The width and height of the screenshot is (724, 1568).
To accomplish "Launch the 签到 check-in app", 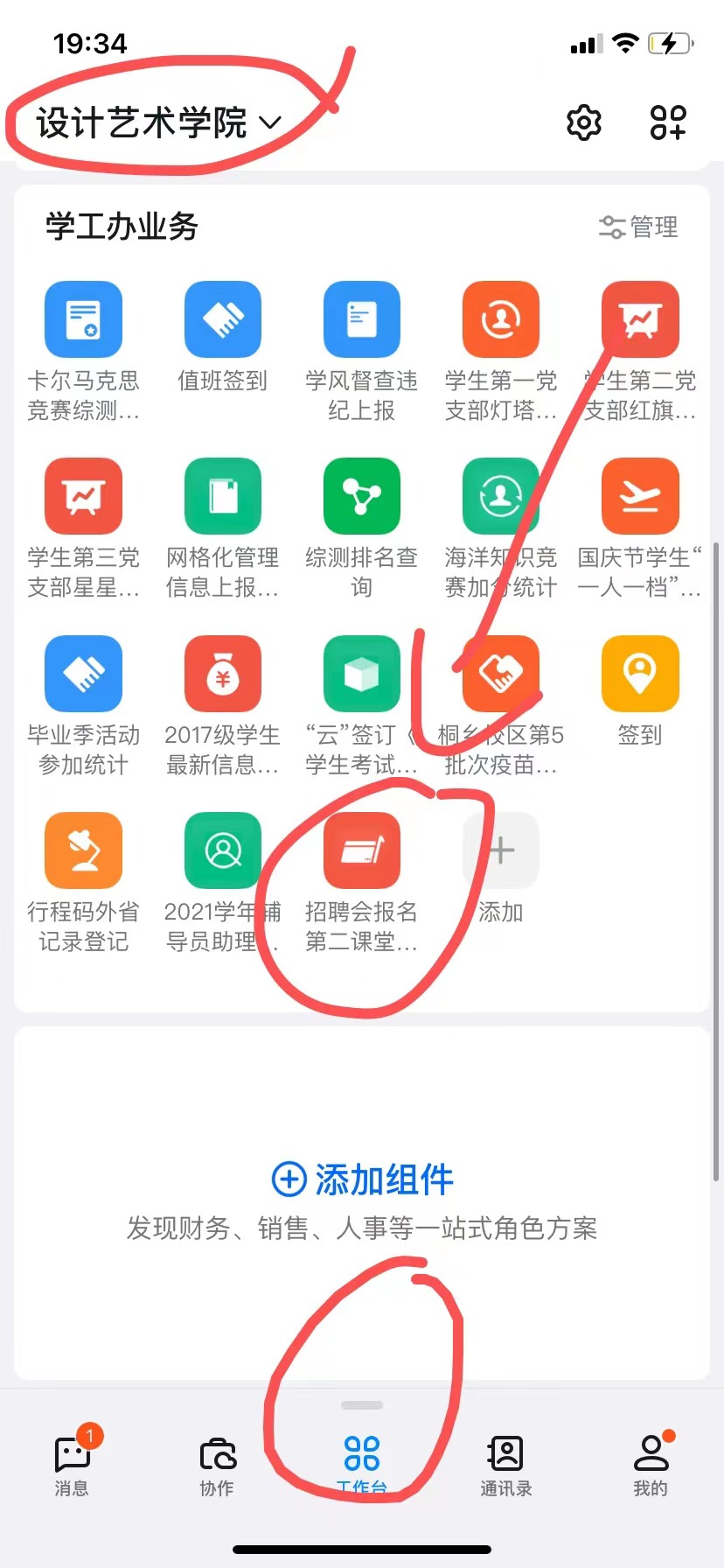I will click(640, 674).
